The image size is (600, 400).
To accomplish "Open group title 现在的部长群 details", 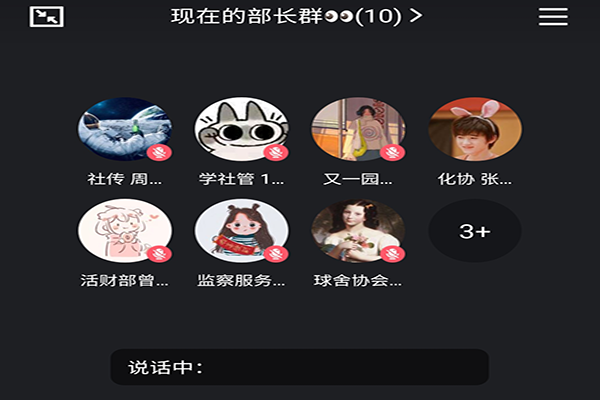I will [296, 17].
